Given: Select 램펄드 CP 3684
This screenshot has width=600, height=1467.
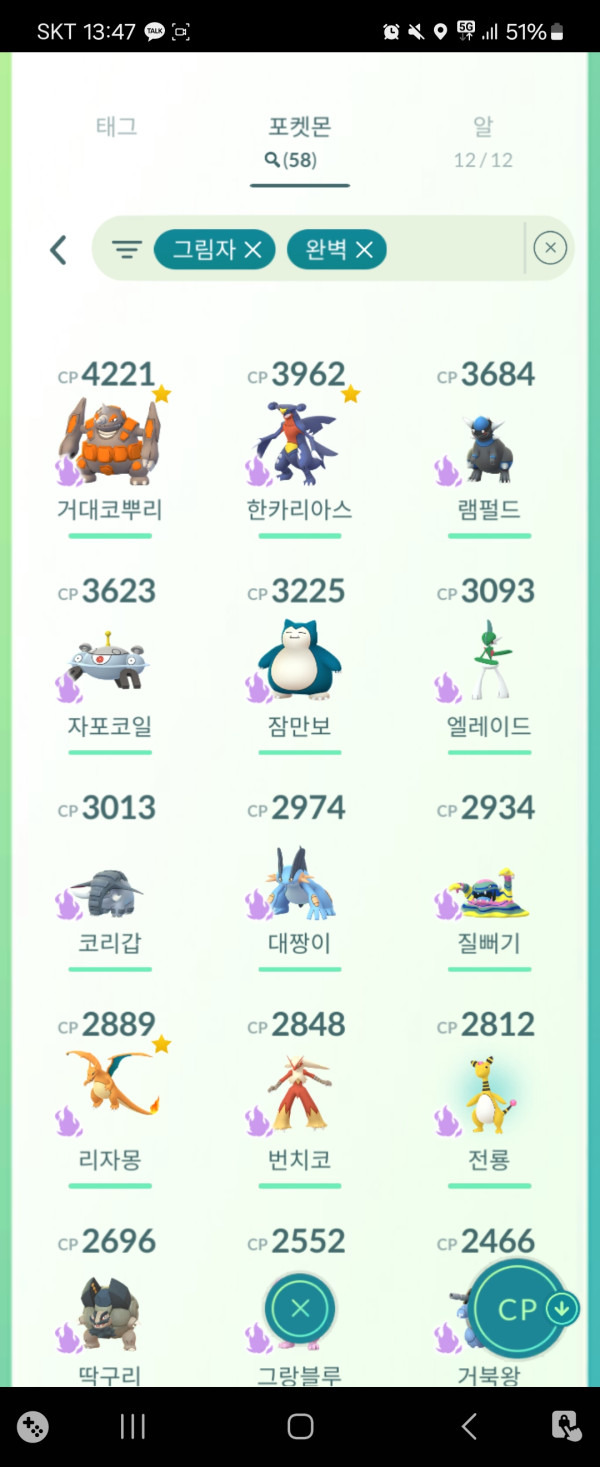Looking at the screenshot, I should click(489, 445).
